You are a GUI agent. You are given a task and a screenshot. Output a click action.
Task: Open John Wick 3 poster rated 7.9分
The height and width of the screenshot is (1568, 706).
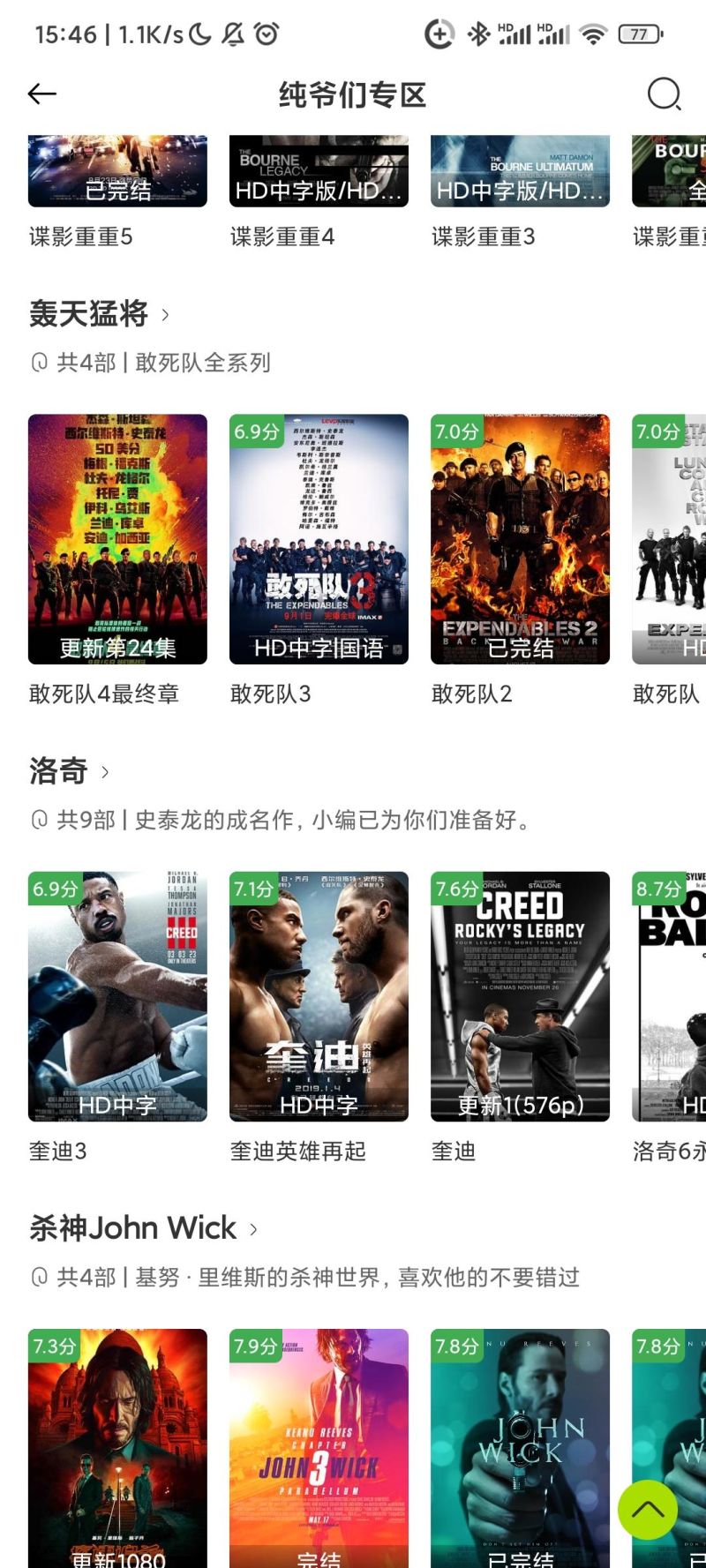319,1447
